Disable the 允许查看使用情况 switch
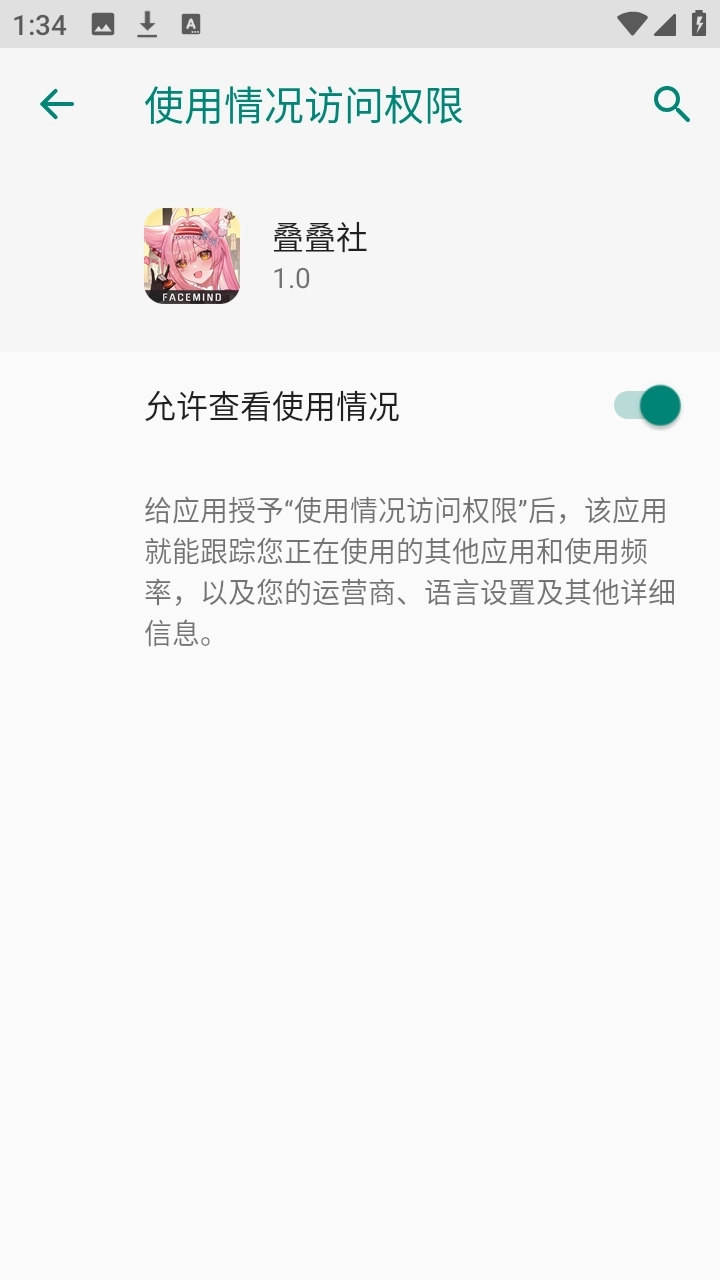 648,406
